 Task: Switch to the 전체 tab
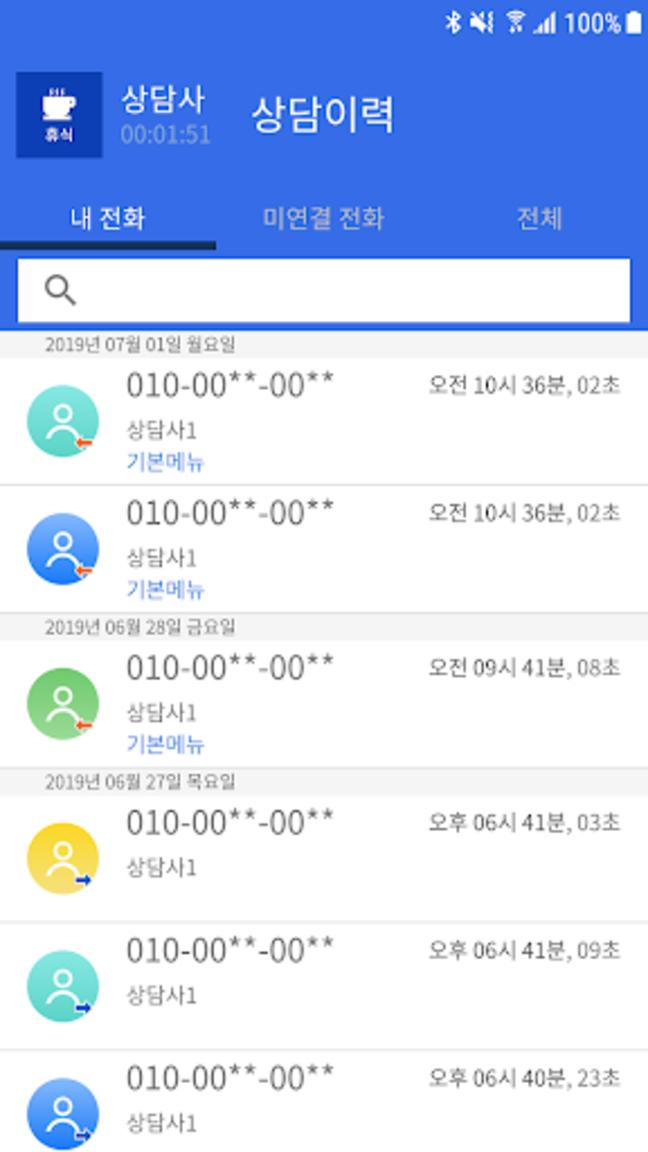[x=539, y=218]
